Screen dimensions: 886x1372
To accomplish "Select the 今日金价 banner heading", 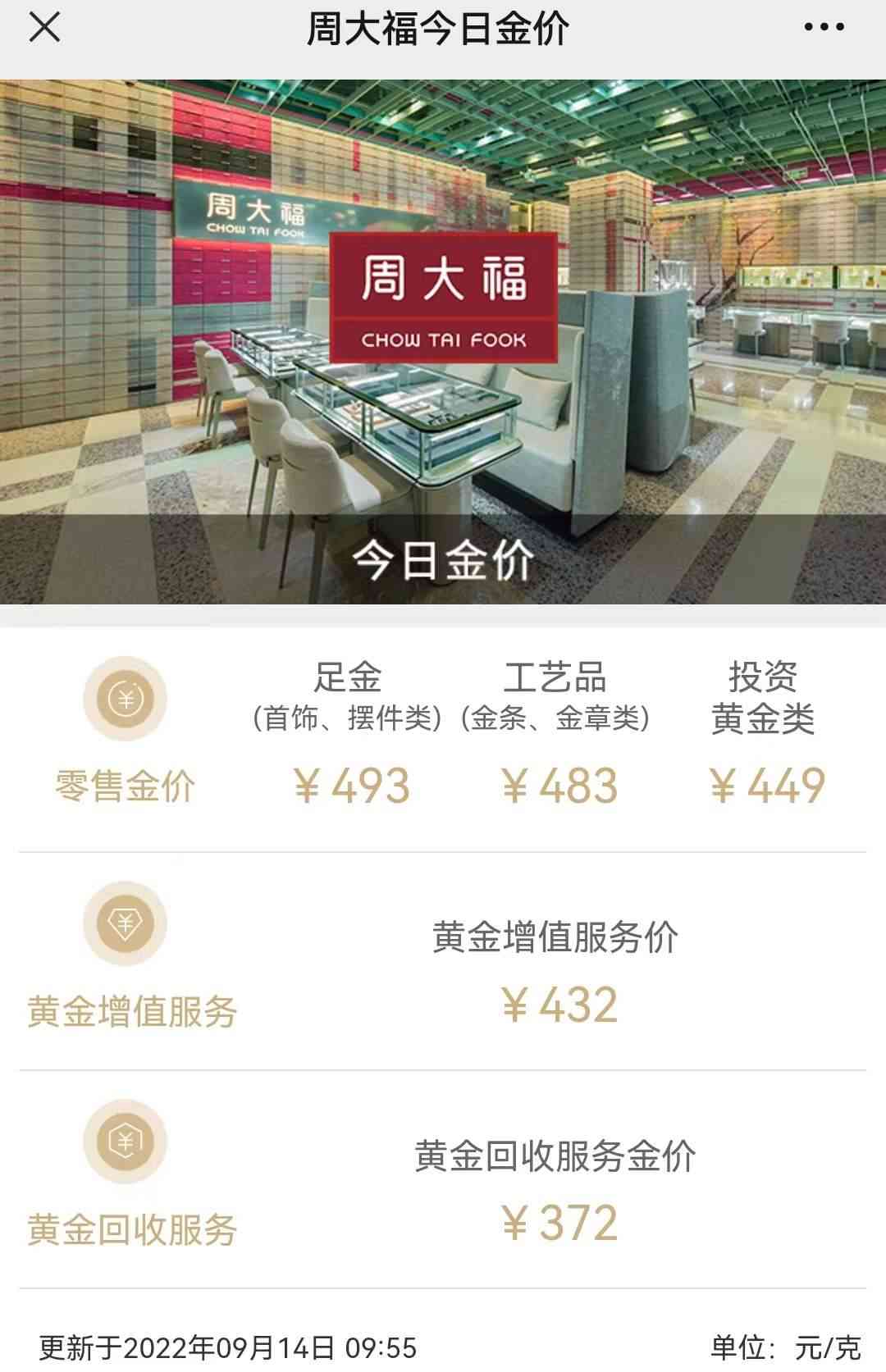I will pos(443,560).
